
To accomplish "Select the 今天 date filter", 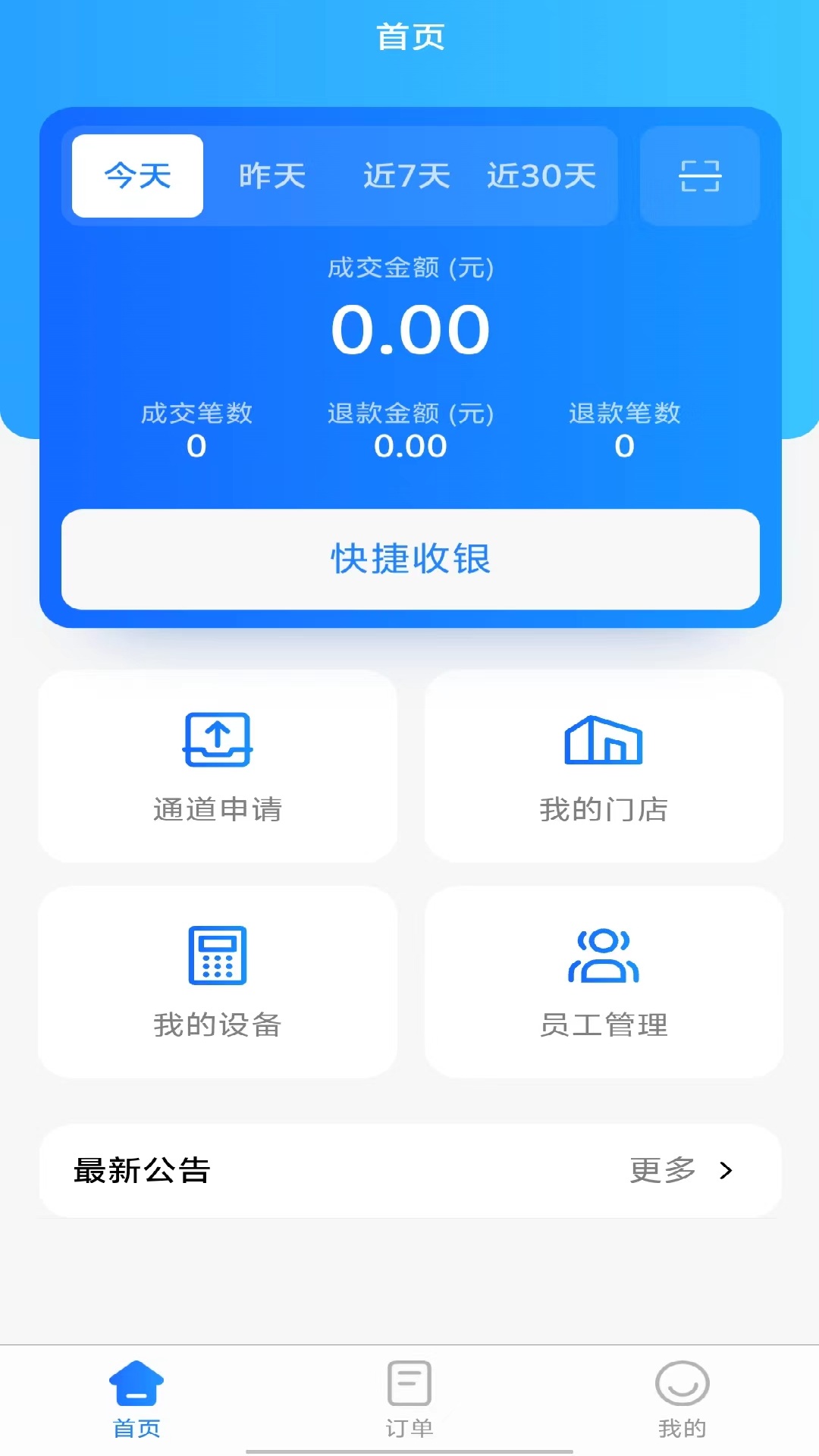I will coord(135,176).
